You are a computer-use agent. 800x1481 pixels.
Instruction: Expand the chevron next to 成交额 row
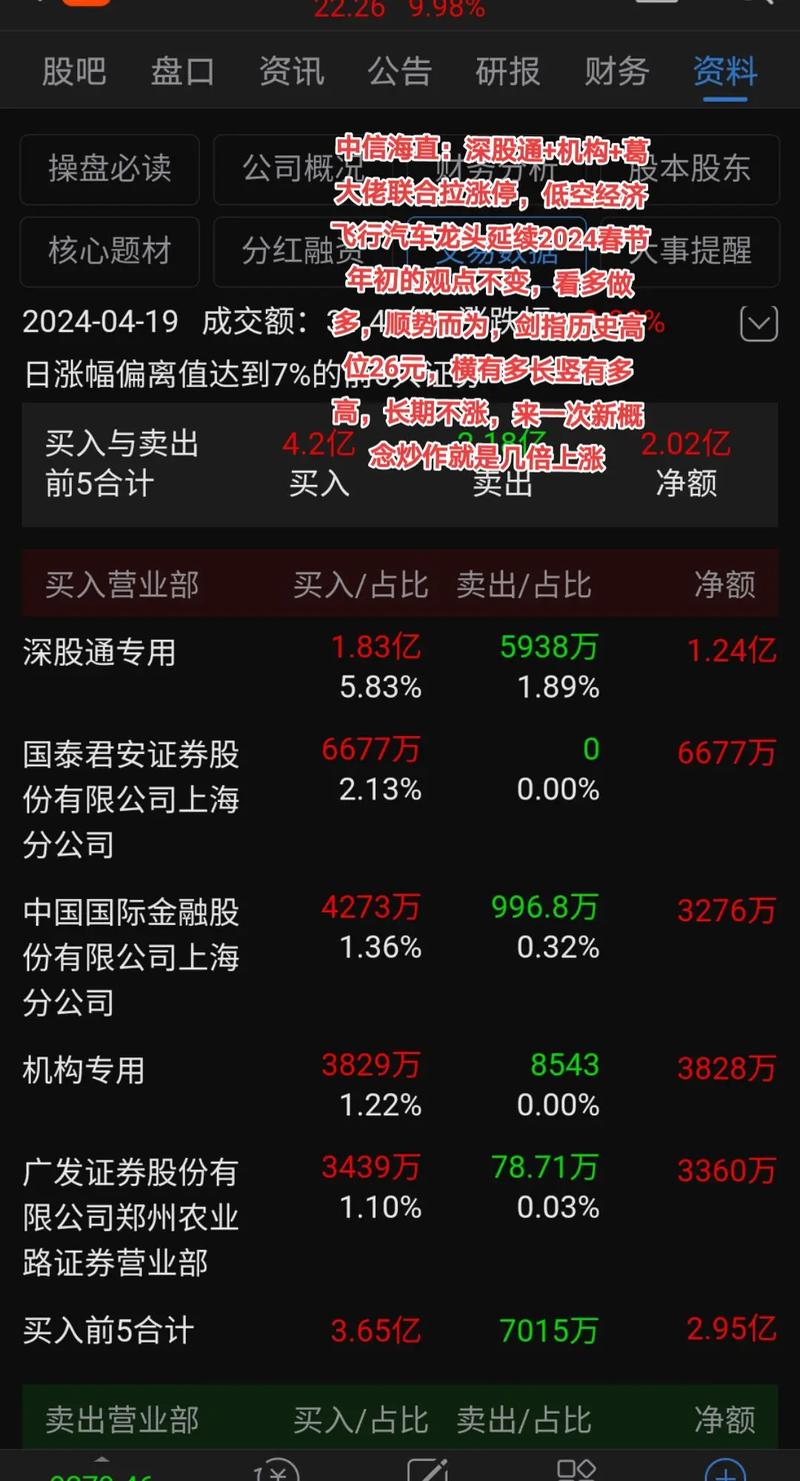point(757,323)
